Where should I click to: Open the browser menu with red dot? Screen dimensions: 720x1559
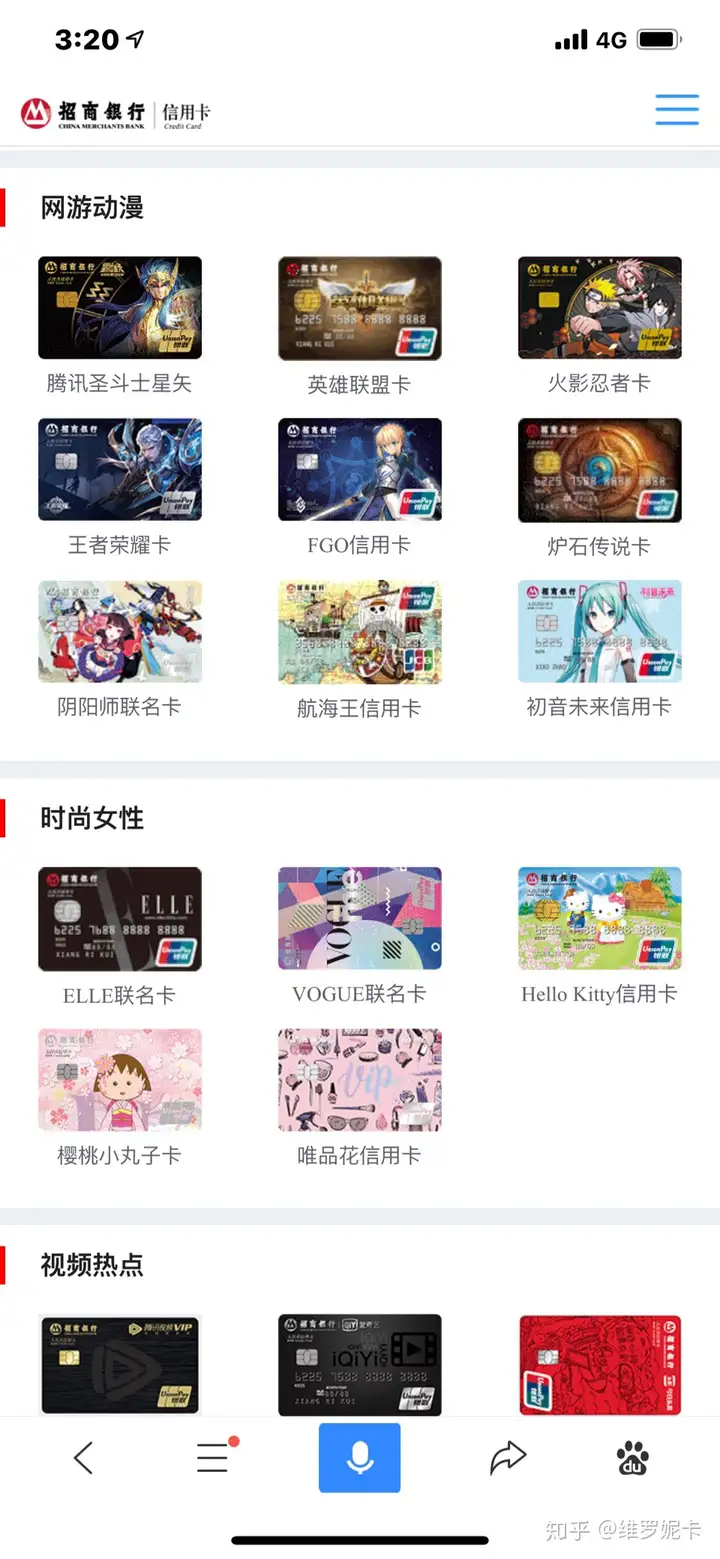(x=214, y=1457)
